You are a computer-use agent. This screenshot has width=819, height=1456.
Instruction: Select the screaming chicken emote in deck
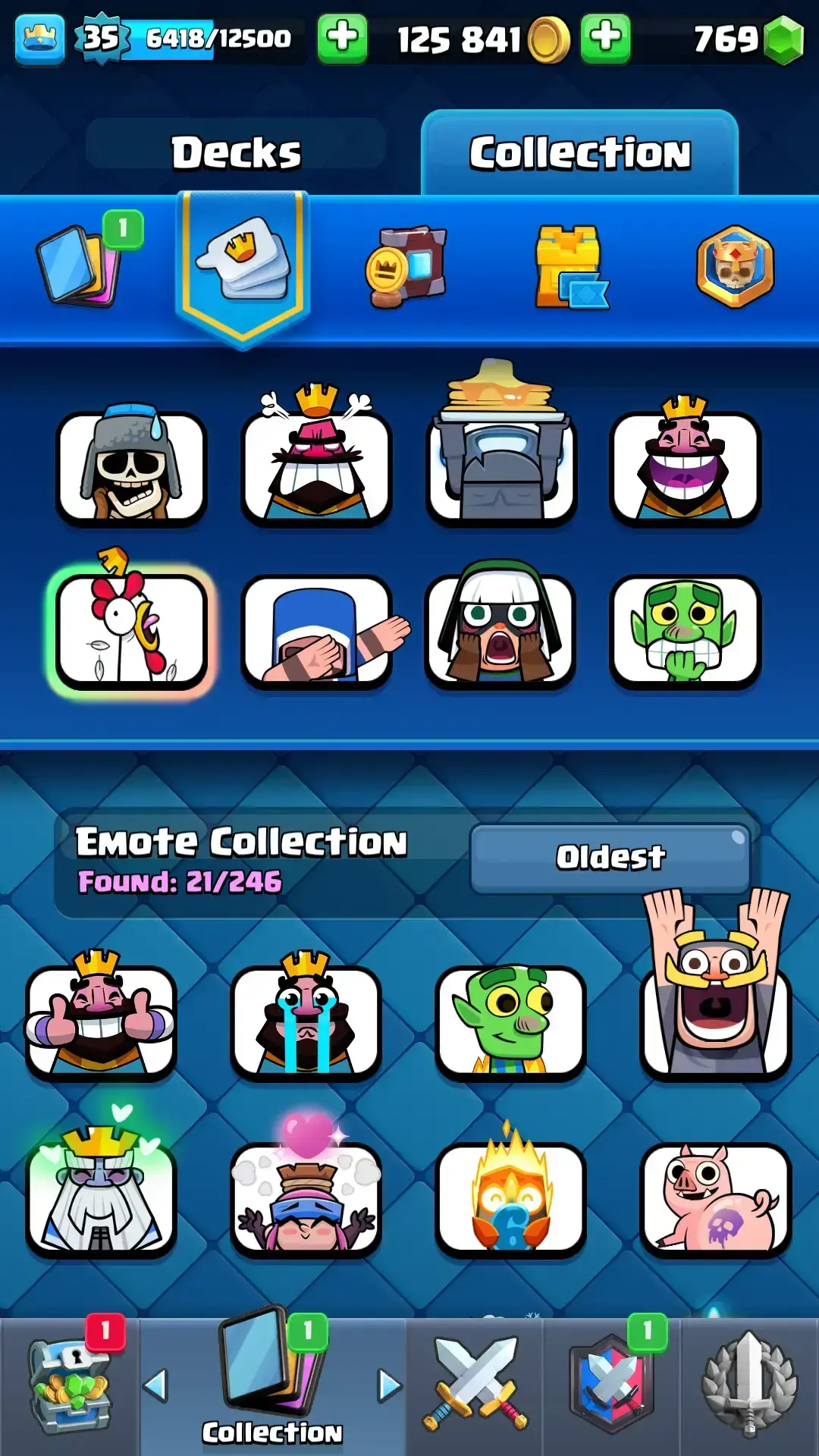tap(132, 629)
